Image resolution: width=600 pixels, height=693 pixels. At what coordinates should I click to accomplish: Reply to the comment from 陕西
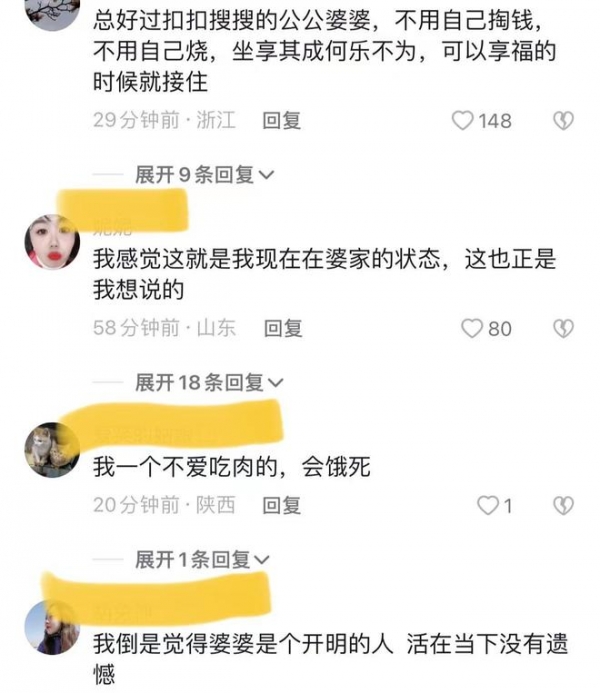[x=281, y=506]
